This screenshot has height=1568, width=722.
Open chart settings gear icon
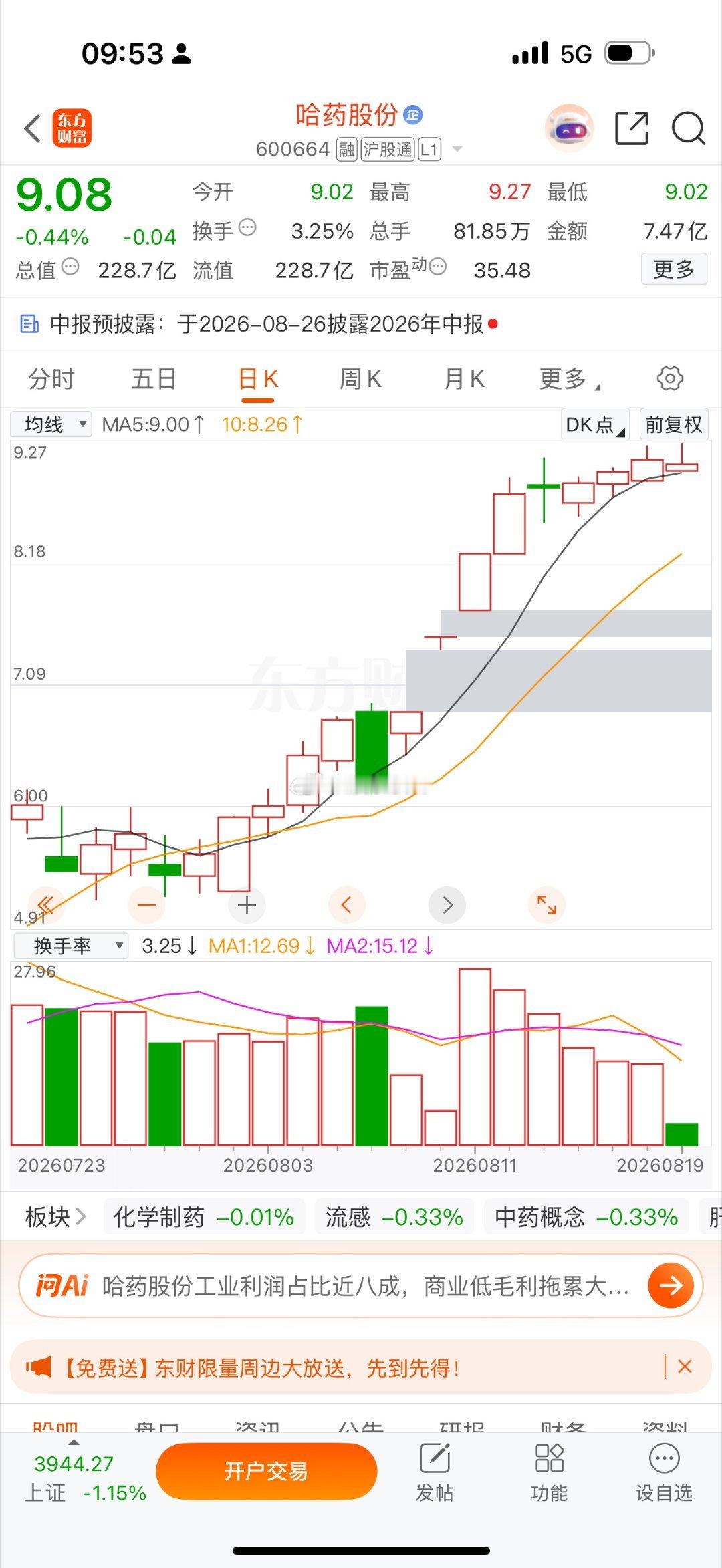pos(670,378)
